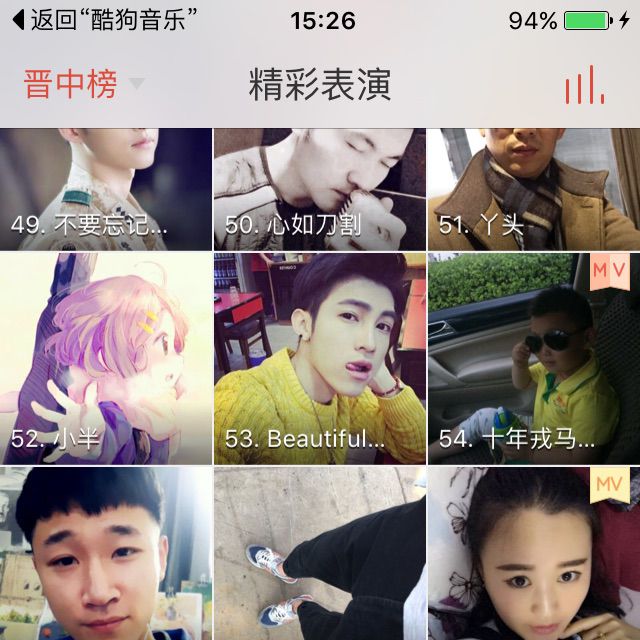Expand the 晋中榜 dropdown
The width and height of the screenshot is (640, 640).
[84, 85]
